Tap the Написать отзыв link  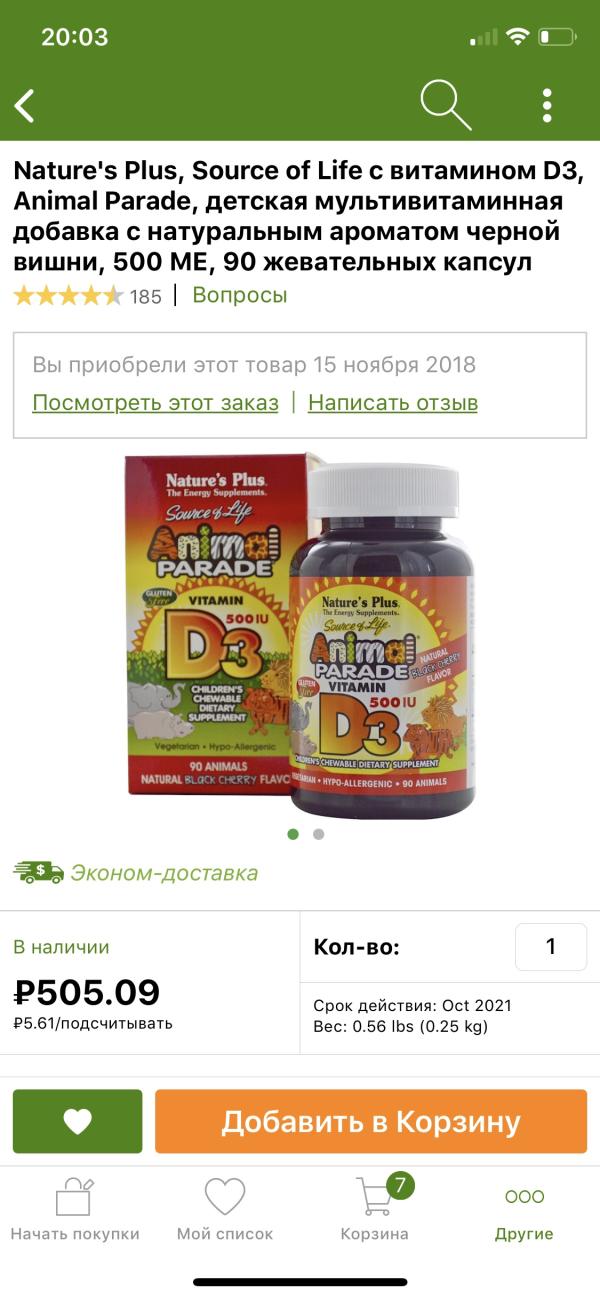pos(392,402)
